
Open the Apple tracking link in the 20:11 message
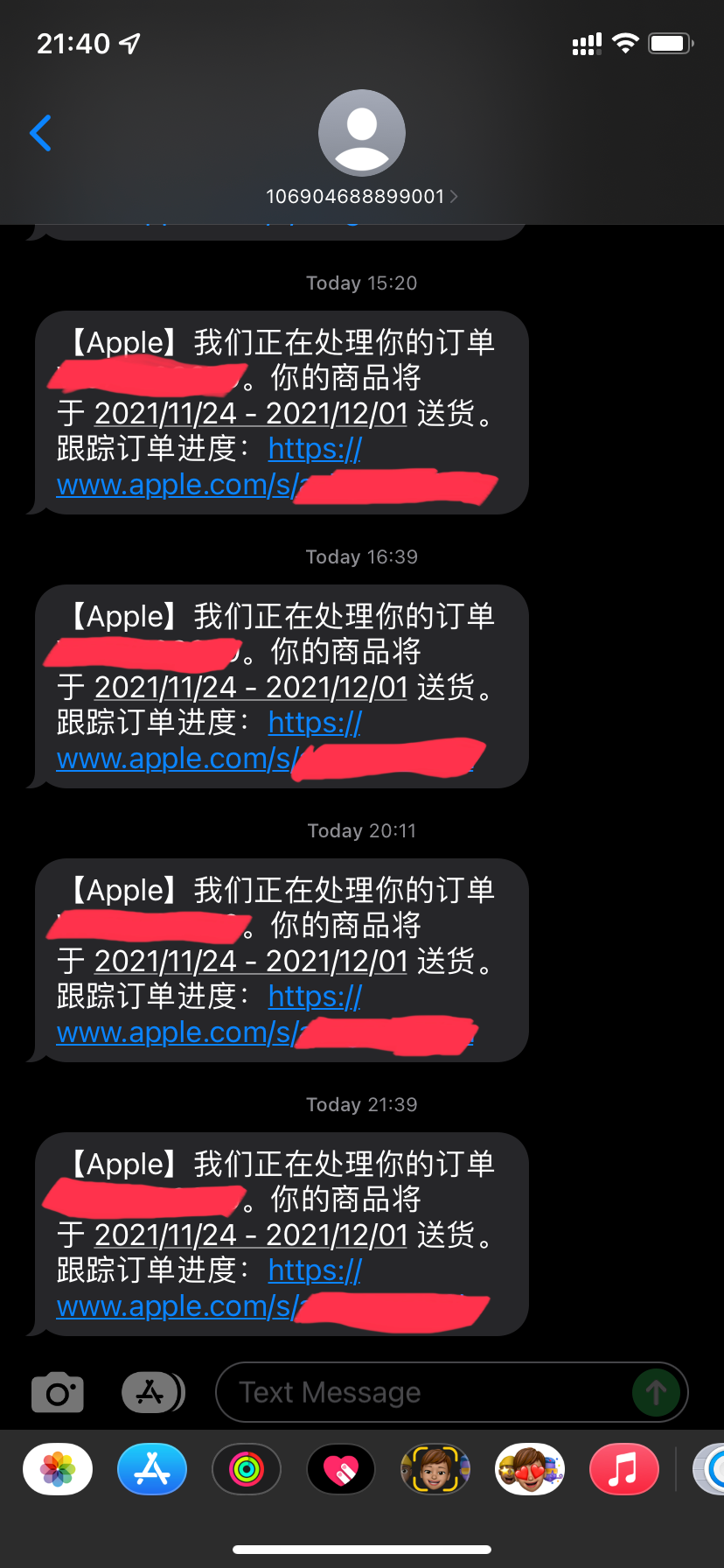pyautogui.click(x=175, y=1032)
